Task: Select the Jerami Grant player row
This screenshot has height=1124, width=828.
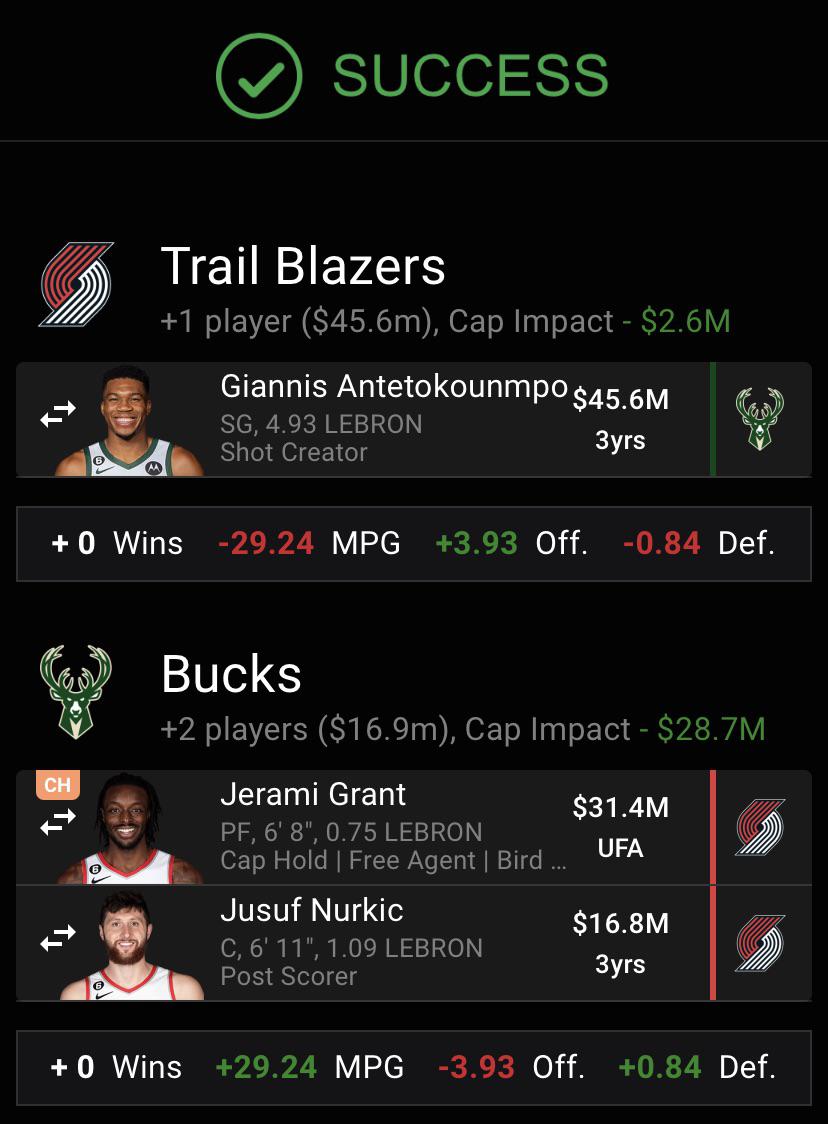Action: pyautogui.click(x=394, y=827)
